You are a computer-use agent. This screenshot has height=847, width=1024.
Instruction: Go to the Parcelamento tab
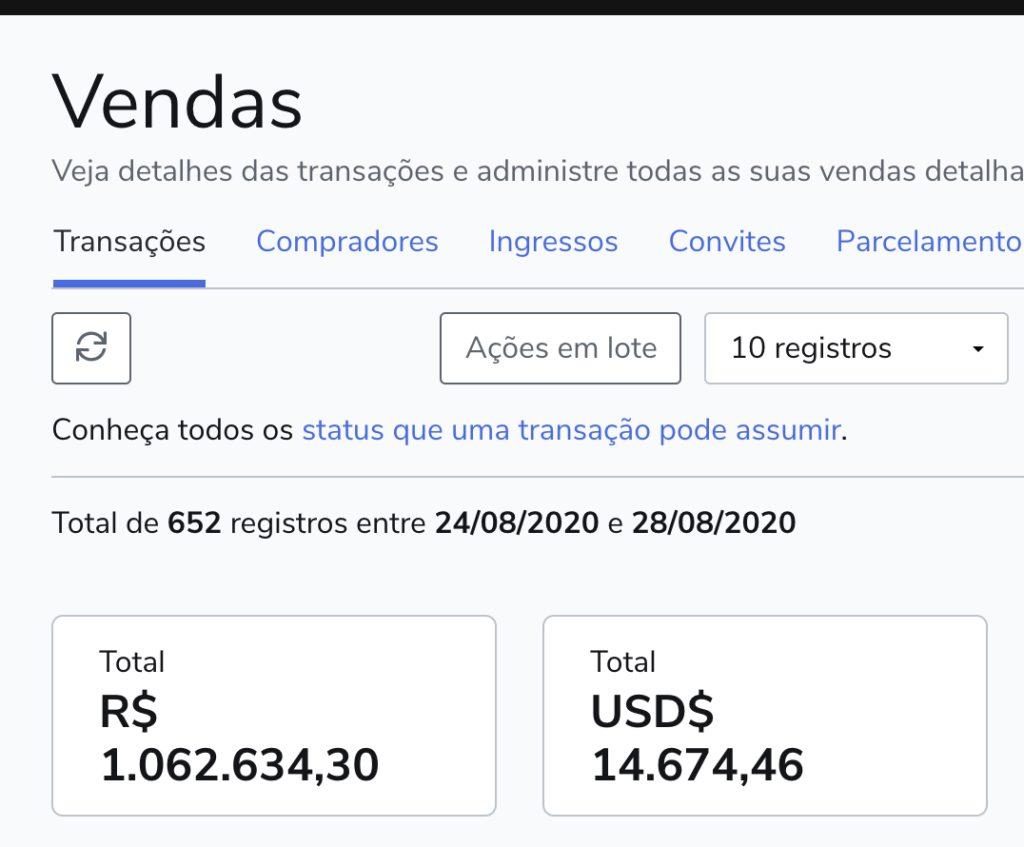coord(928,242)
